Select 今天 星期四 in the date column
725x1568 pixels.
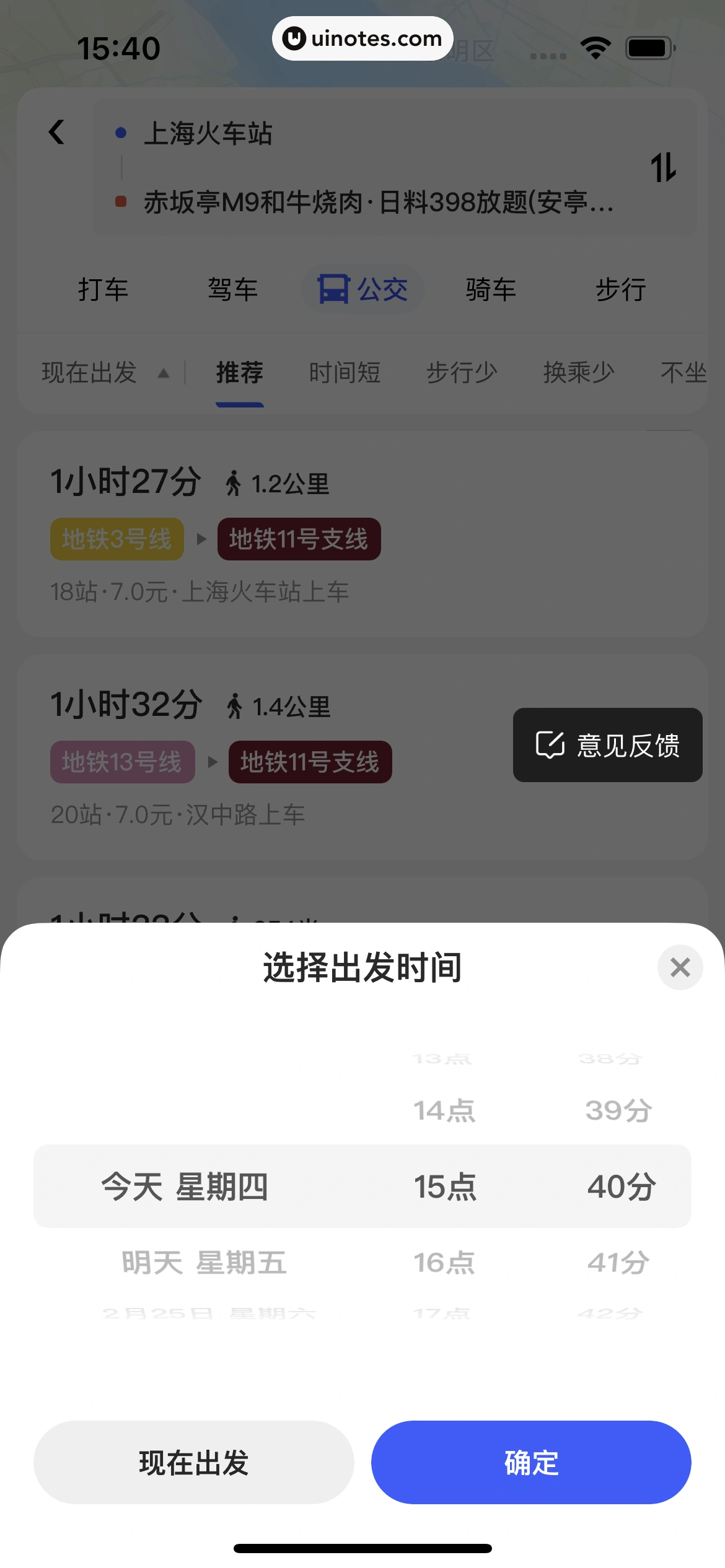point(186,1186)
